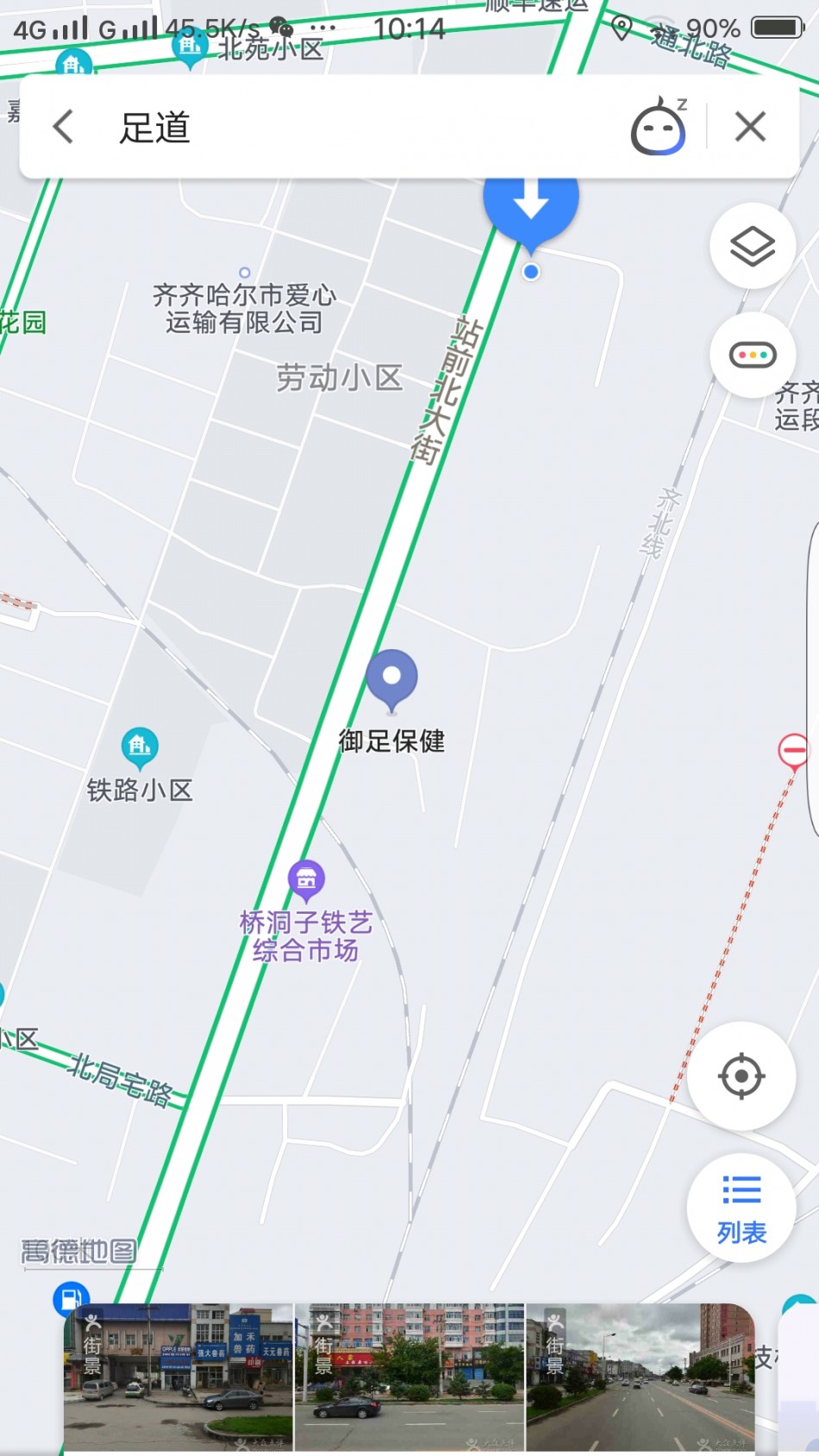Open the street view with pink apartment buildings
The height and width of the screenshot is (1456, 819).
409,1377
